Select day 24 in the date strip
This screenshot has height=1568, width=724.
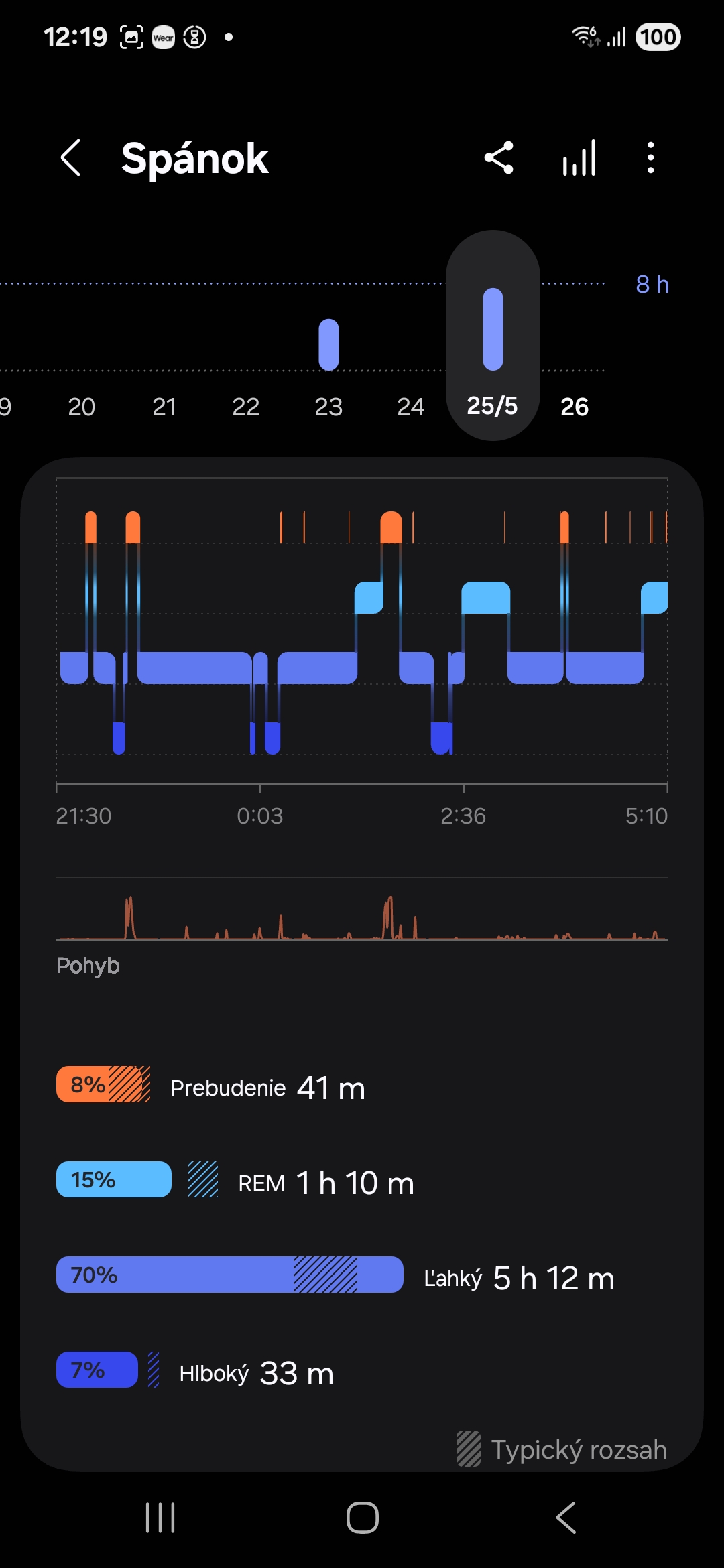pos(411,406)
